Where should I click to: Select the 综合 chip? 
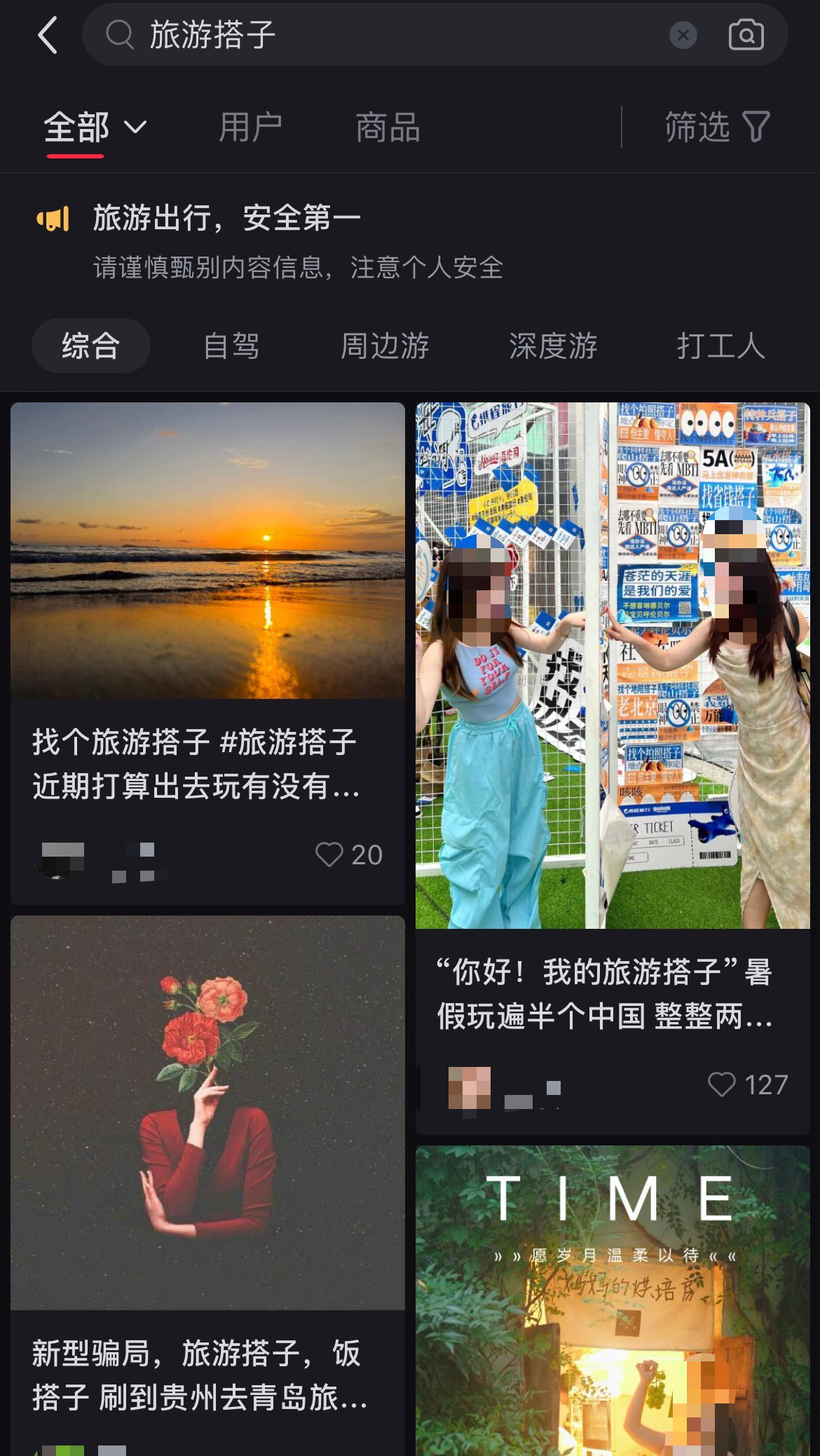pyautogui.click(x=90, y=346)
